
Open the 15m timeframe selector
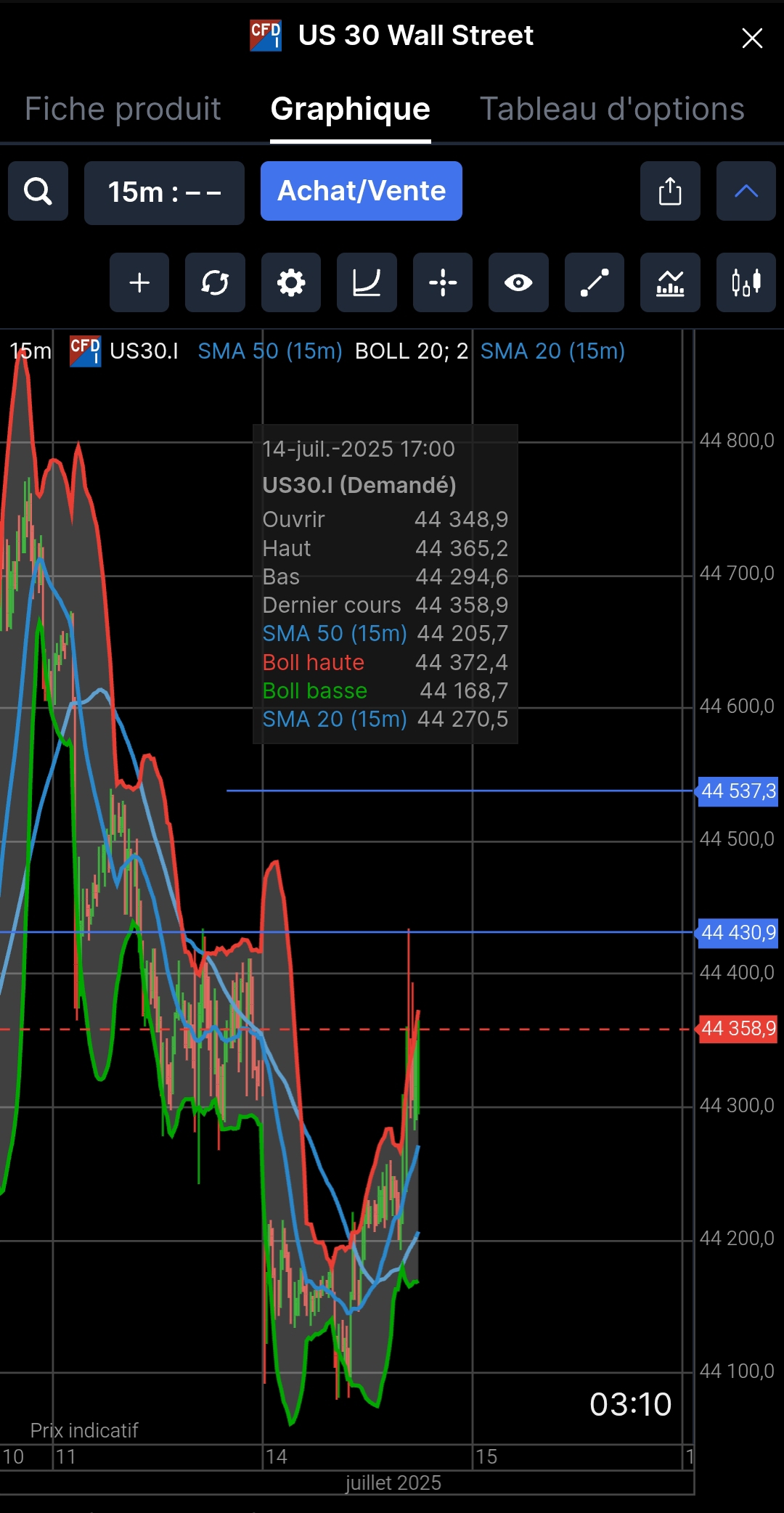click(x=164, y=192)
